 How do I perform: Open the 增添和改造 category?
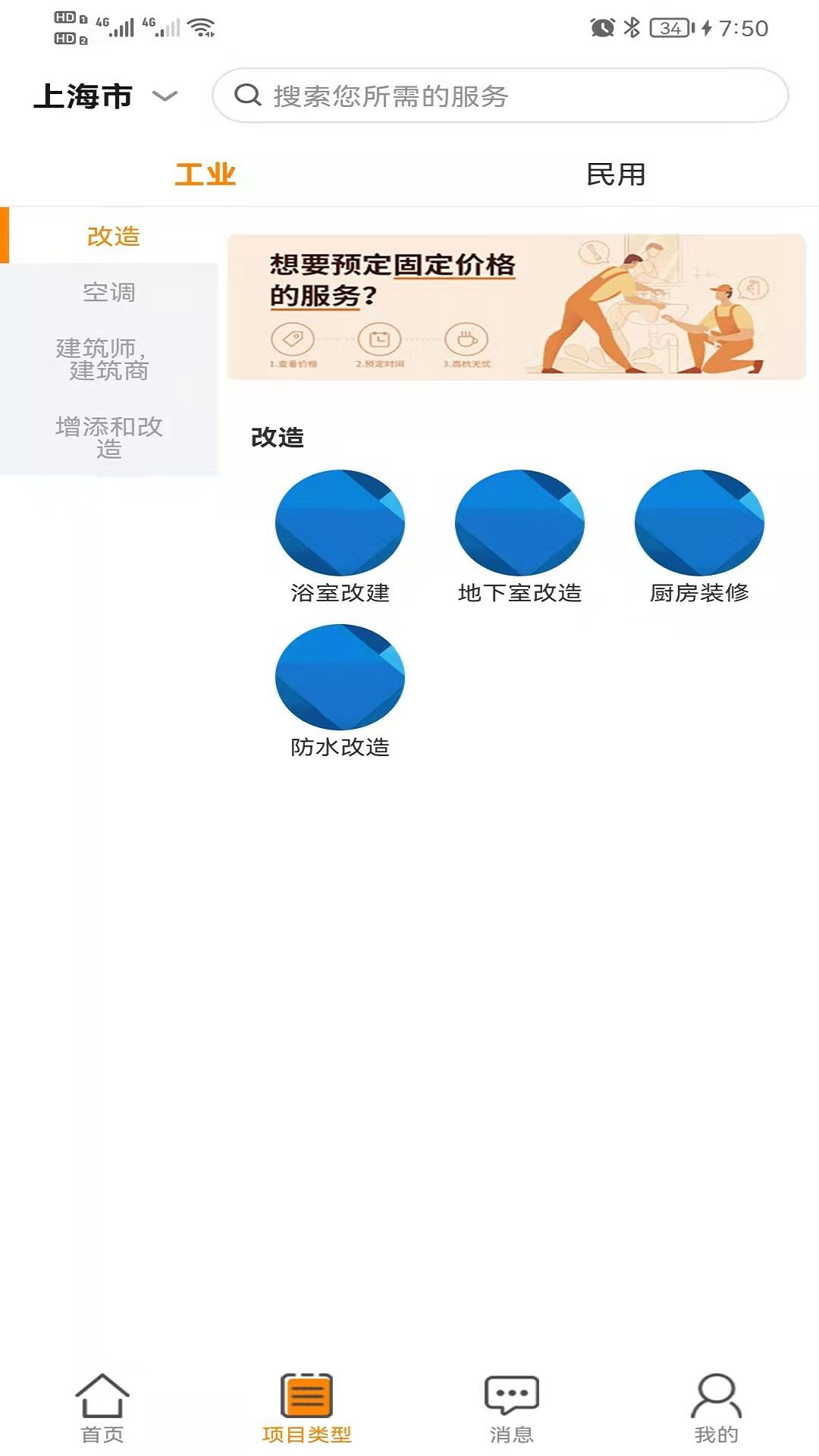tap(109, 438)
